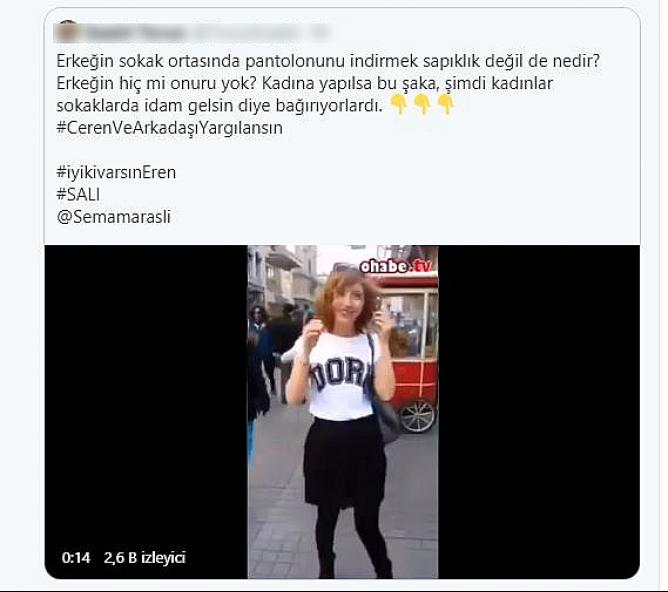Open the #iyikivarsınEren hashtag

point(115,172)
